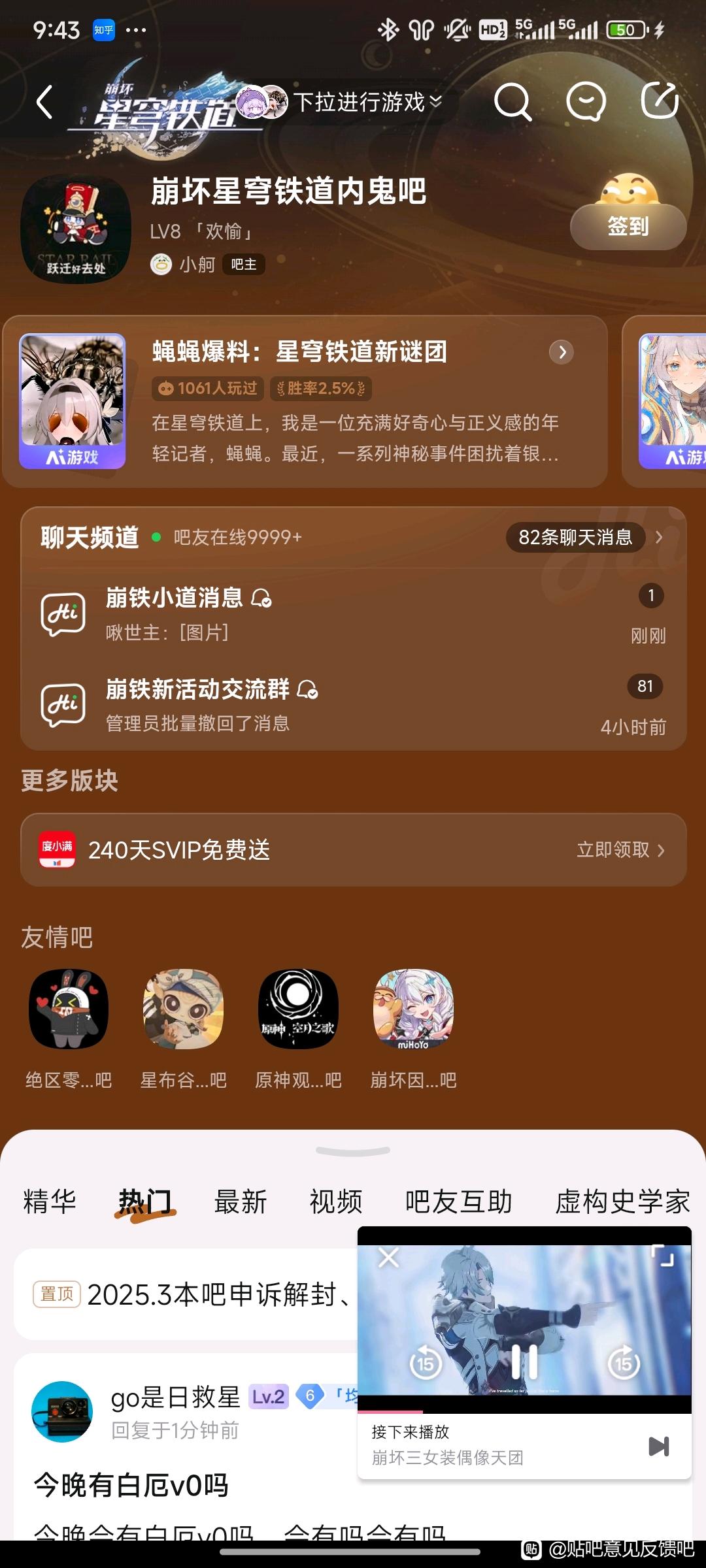
Task: Pause the floating video
Action: coord(524,1363)
